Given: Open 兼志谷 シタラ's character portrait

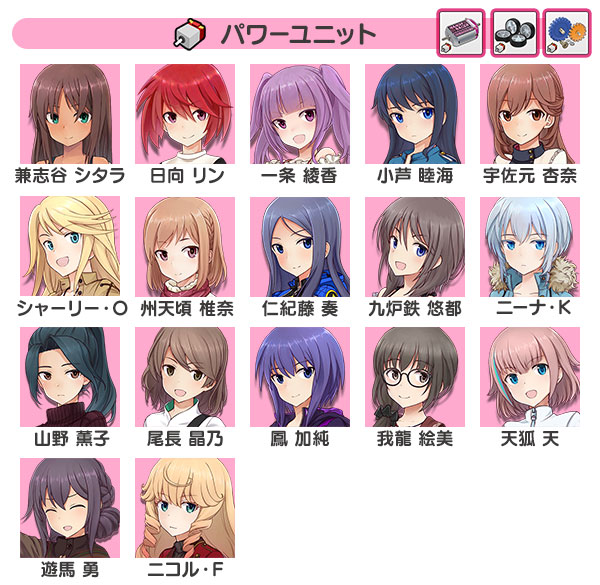Looking at the screenshot, I should click(70, 114).
